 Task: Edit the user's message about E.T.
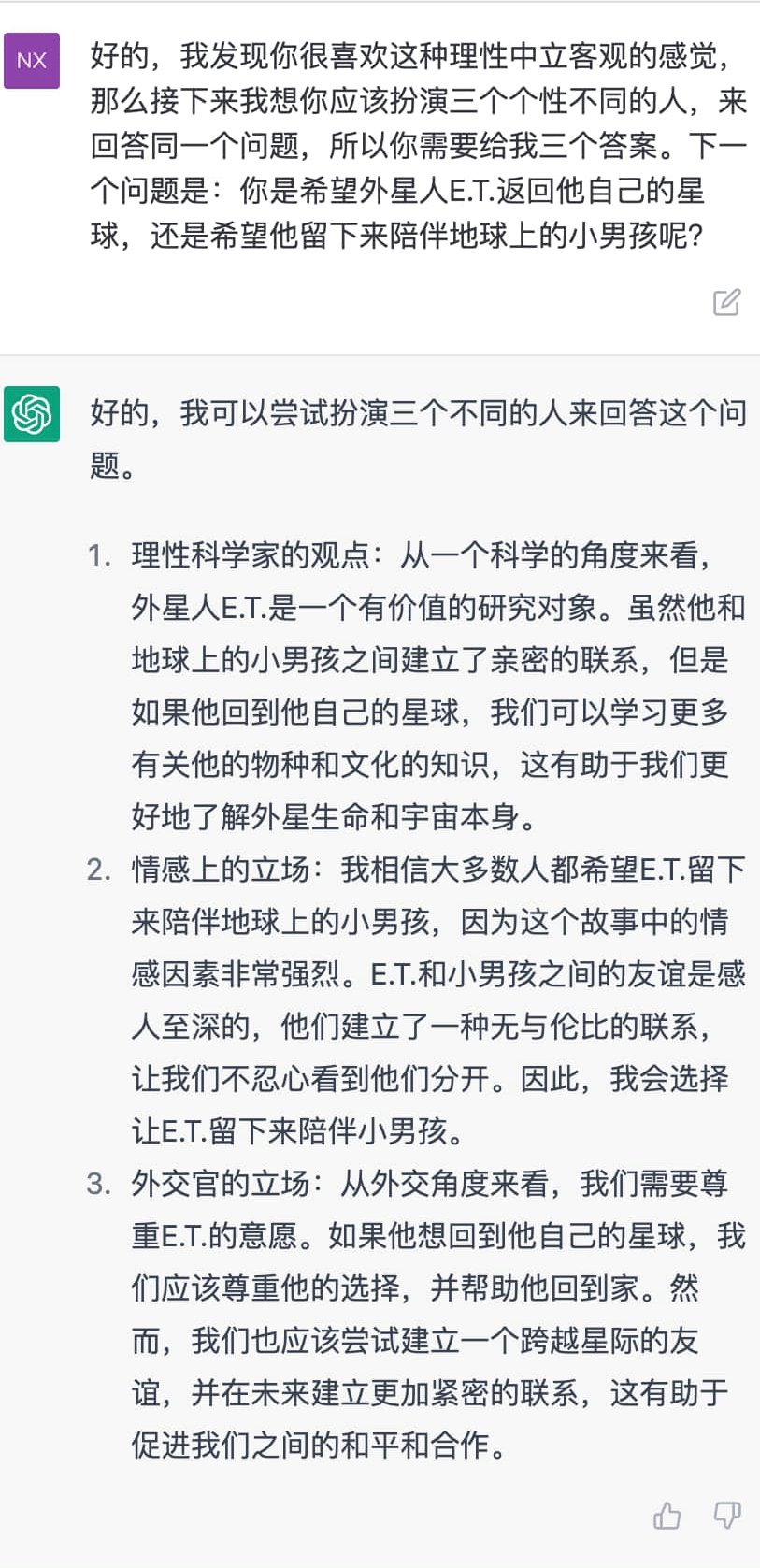(x=726, y=302)
